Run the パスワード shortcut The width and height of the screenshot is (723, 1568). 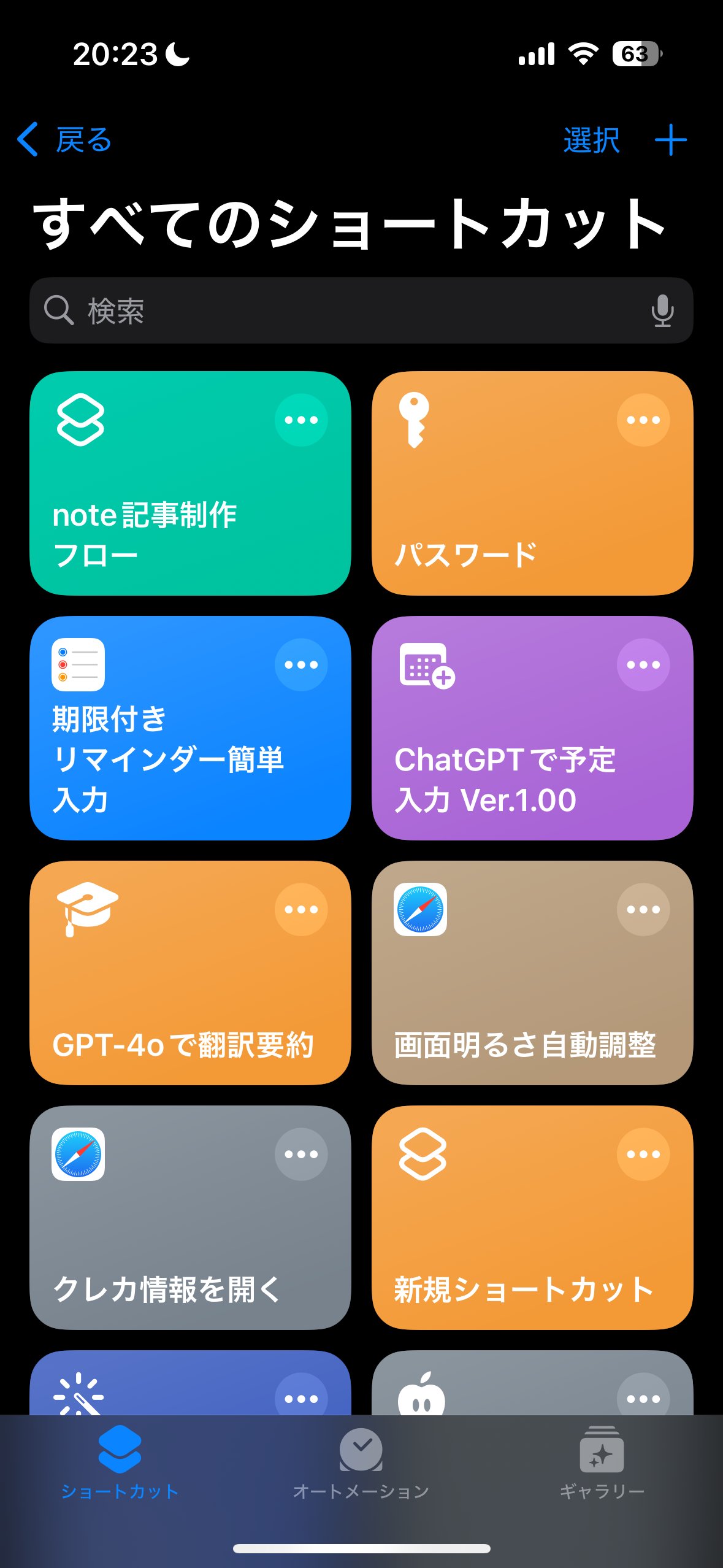point(532,483)
